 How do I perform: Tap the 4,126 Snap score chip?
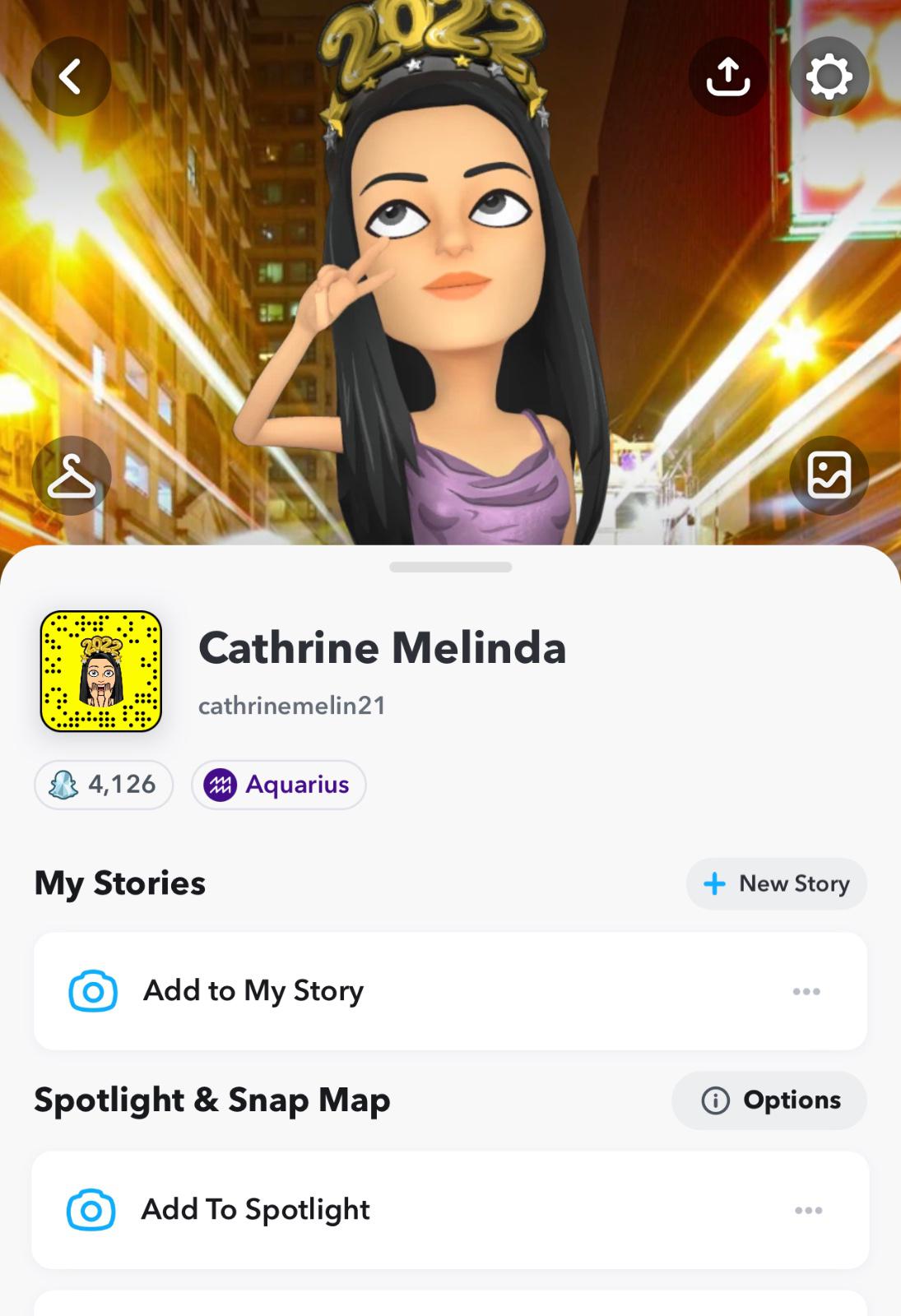104,785
